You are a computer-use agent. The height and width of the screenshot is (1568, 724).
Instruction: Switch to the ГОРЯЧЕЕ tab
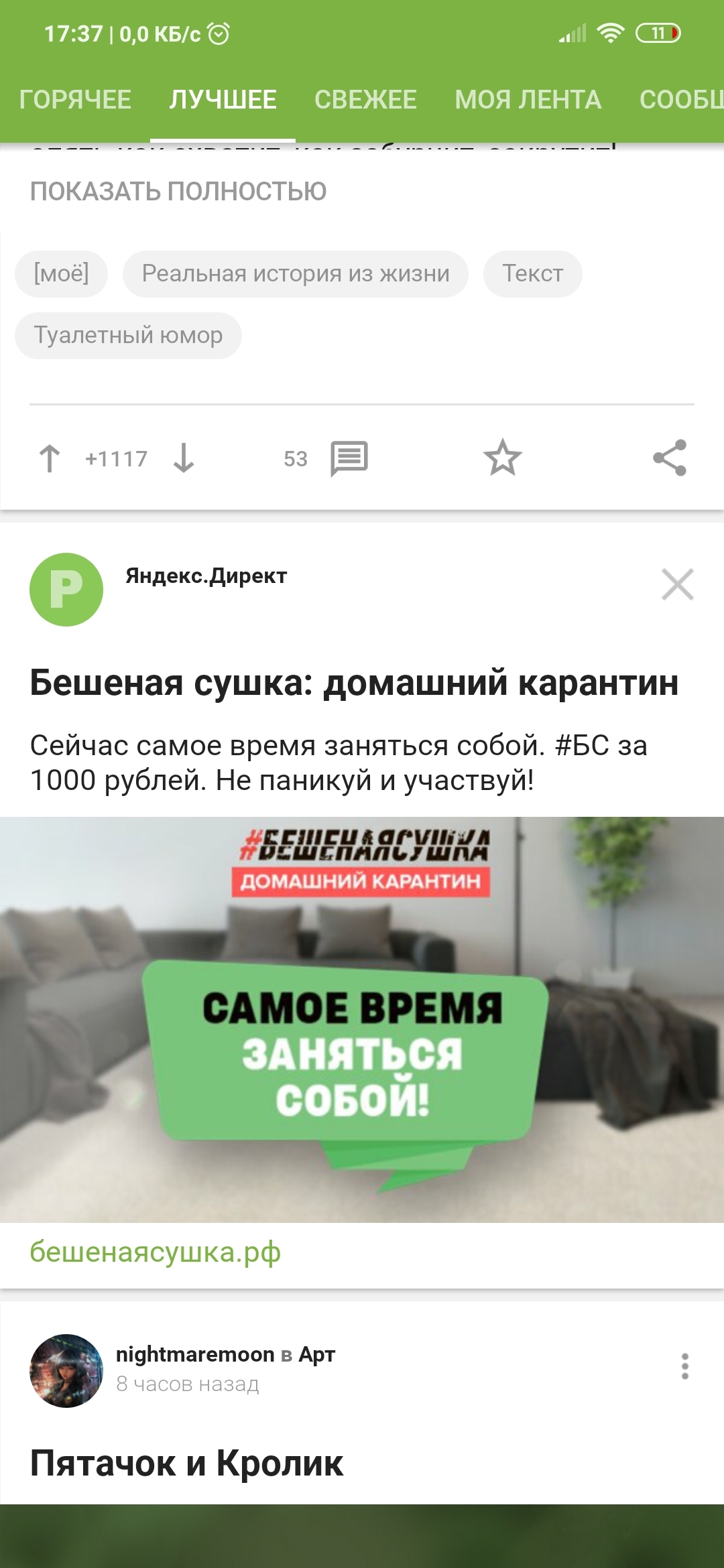(75, 100)
